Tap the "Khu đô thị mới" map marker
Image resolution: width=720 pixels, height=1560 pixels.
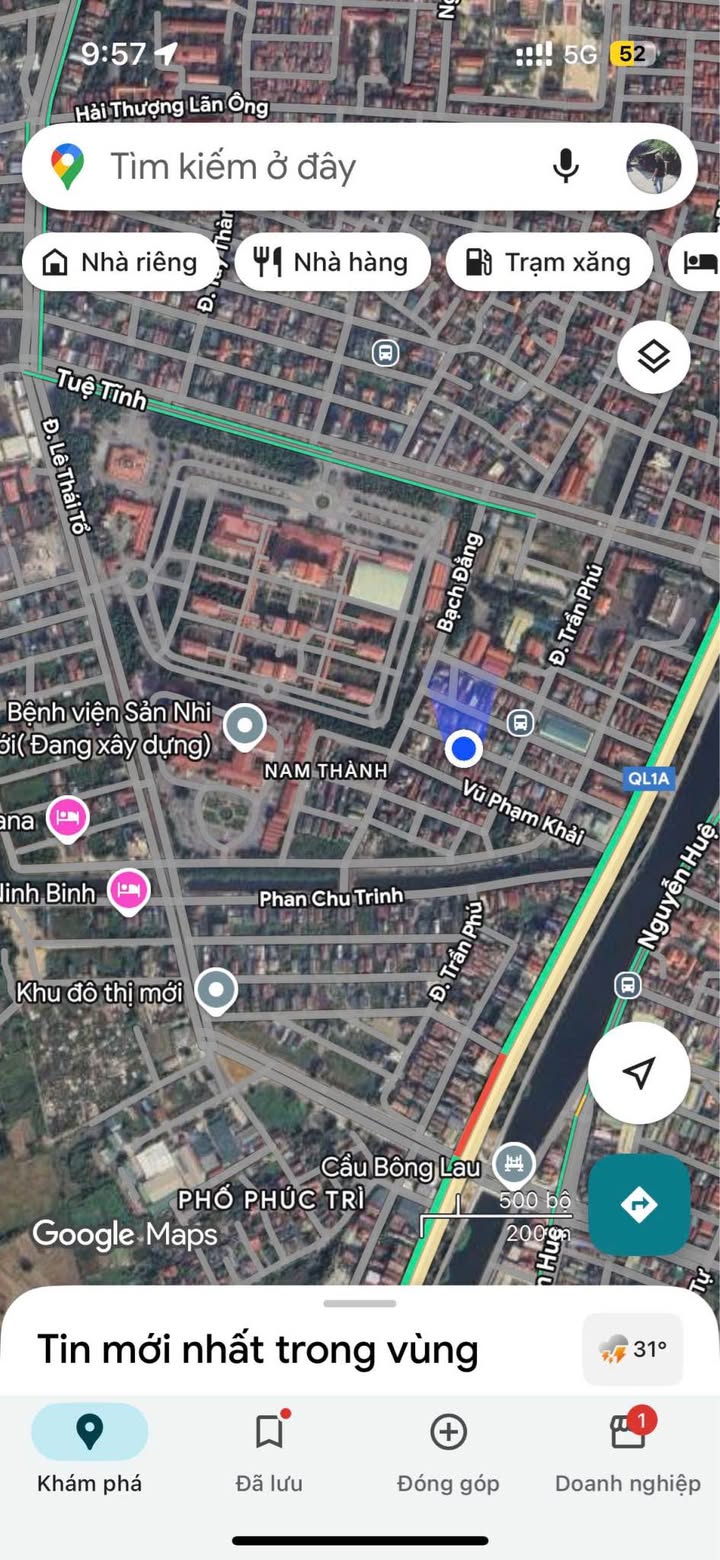pyautogui.click(x=216, y=990)
